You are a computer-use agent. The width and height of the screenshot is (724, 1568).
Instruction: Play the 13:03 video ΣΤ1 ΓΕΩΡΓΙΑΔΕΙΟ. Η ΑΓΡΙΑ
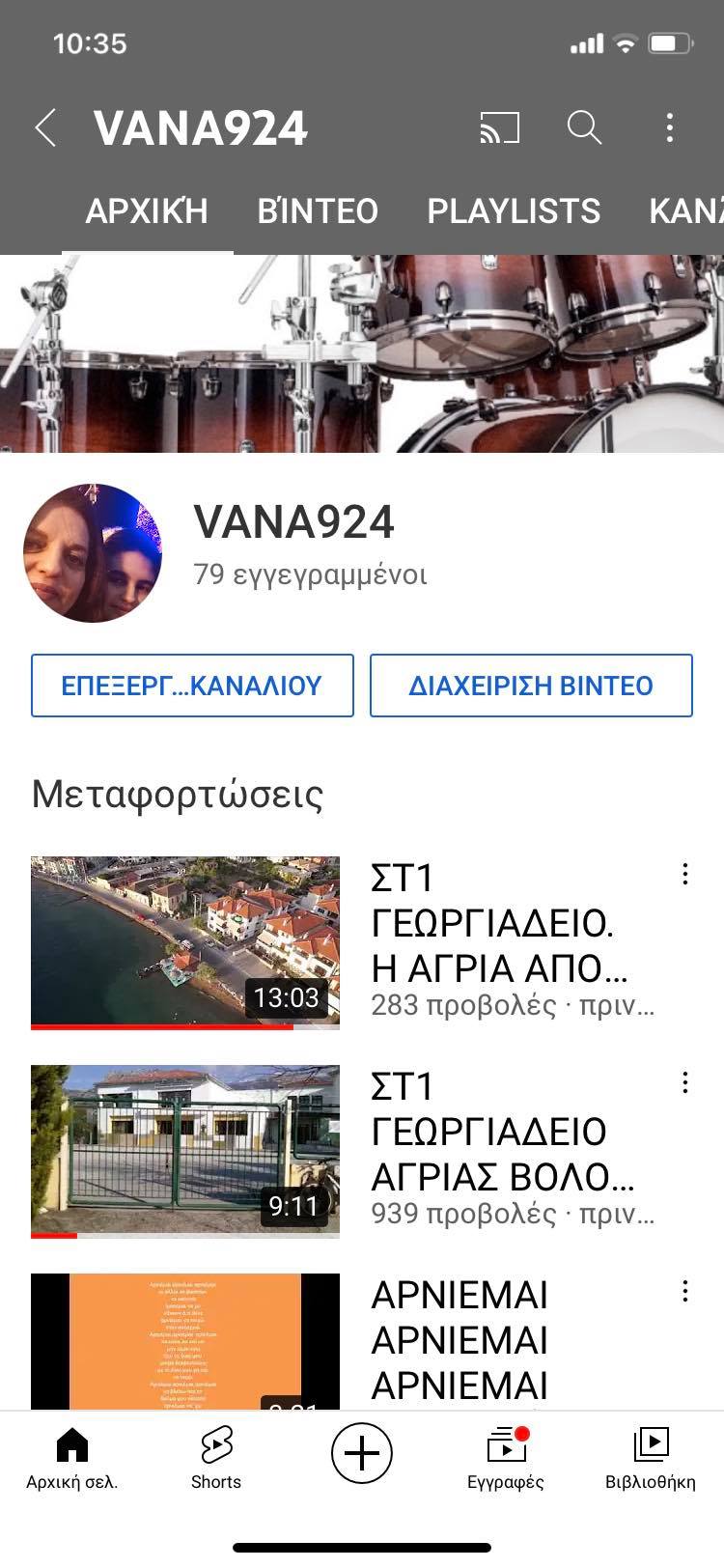click(x=185, y=942)
